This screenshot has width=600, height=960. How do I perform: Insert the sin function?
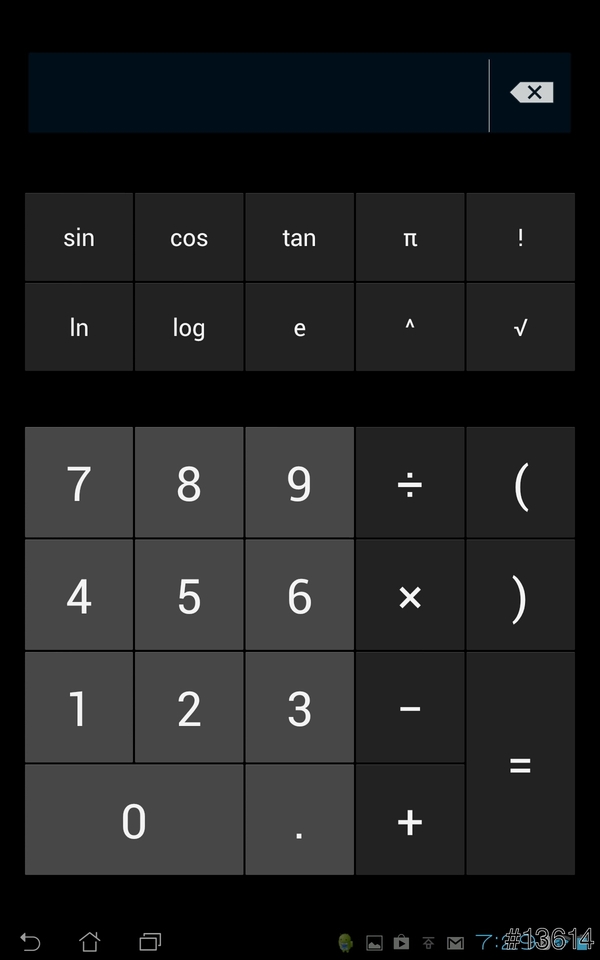tap(79, 238)
